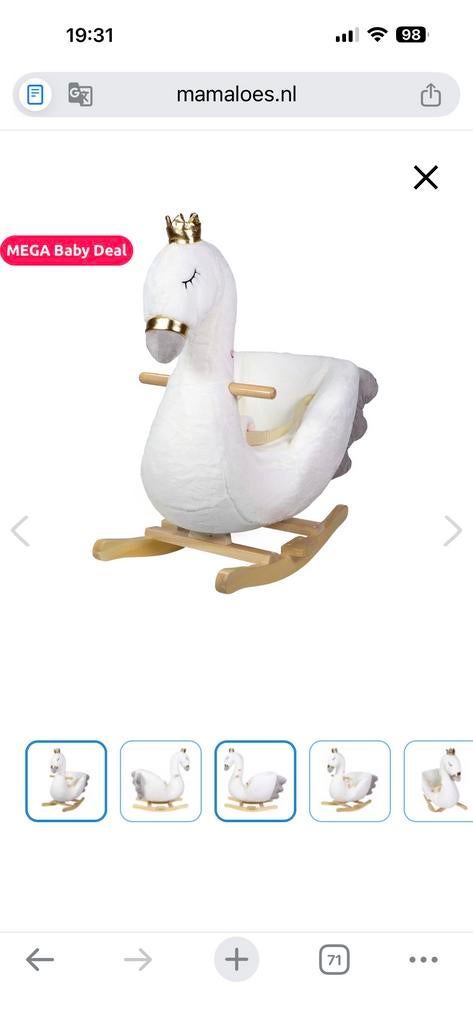The height and width of the screenshot is (1024, 473).
Task: Go back in the browser
Action: coord(40,959)
